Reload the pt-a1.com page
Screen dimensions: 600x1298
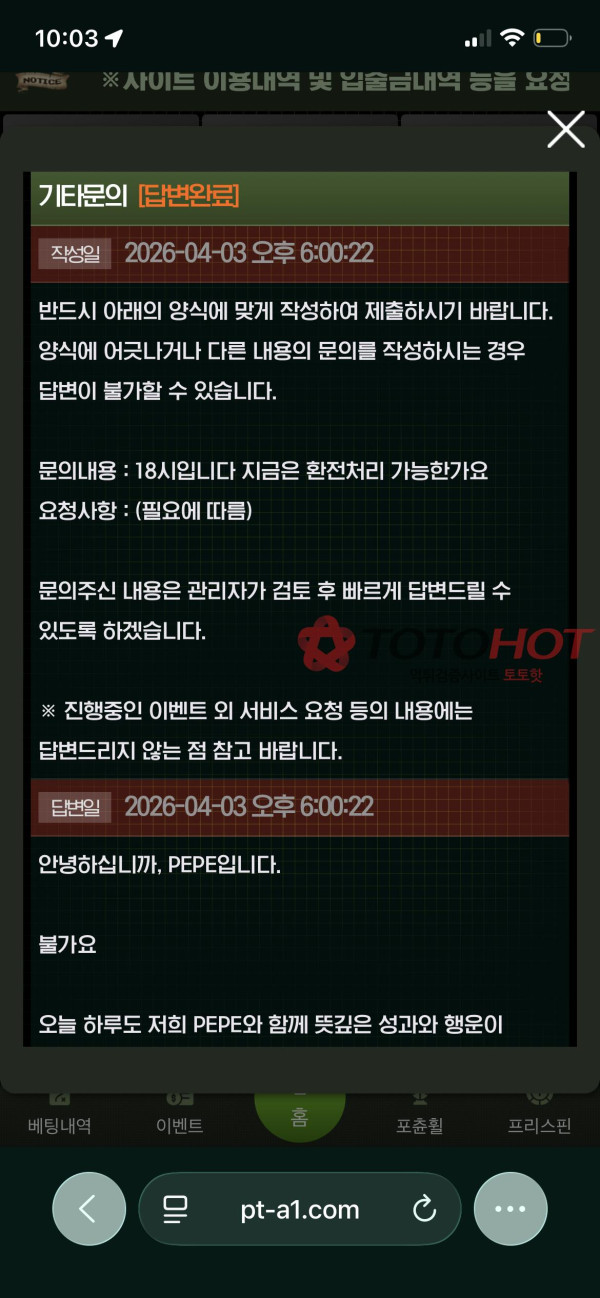[x=423, y=1209]
